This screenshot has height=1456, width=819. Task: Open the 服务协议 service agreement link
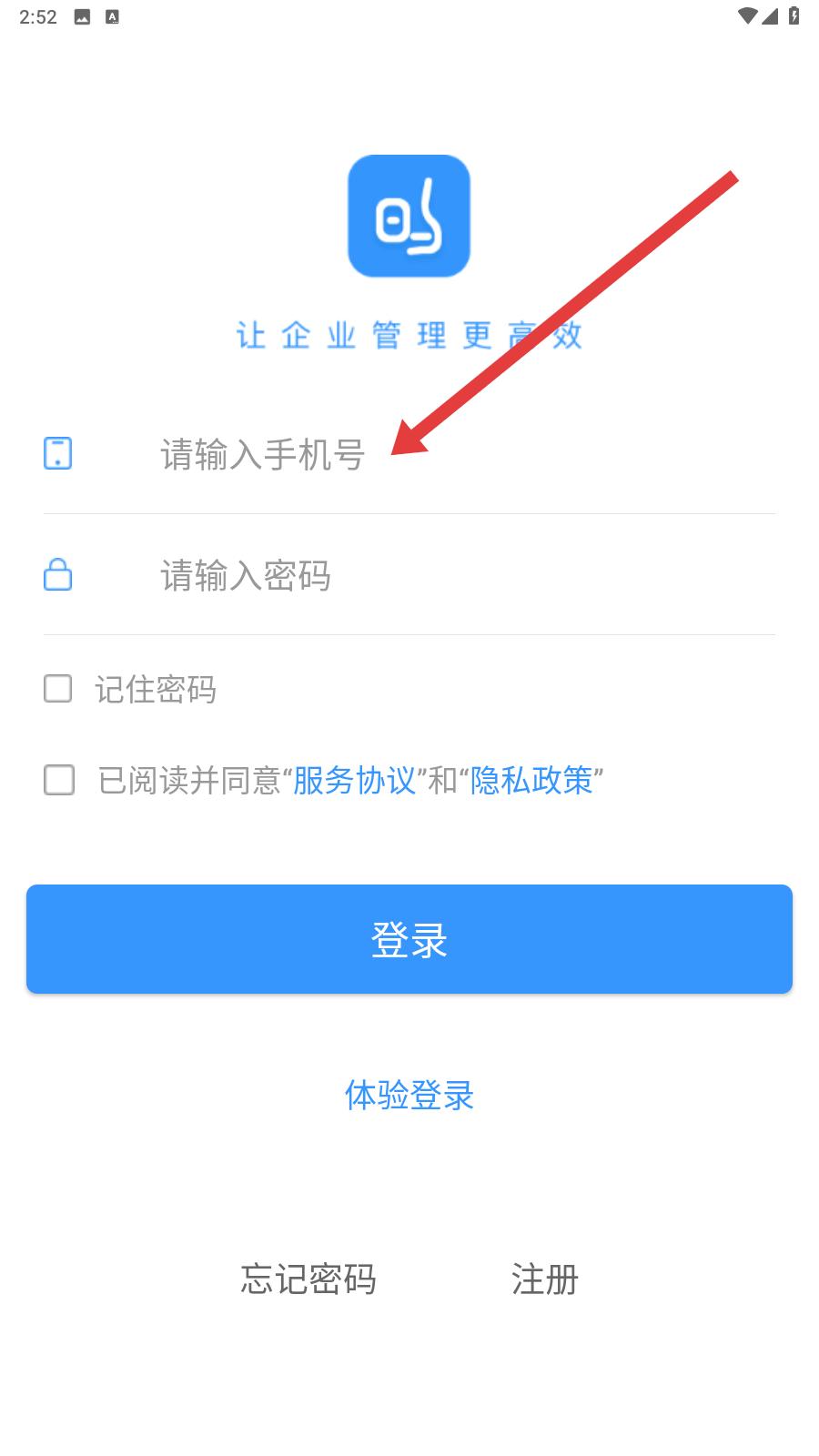coord(354,781)
